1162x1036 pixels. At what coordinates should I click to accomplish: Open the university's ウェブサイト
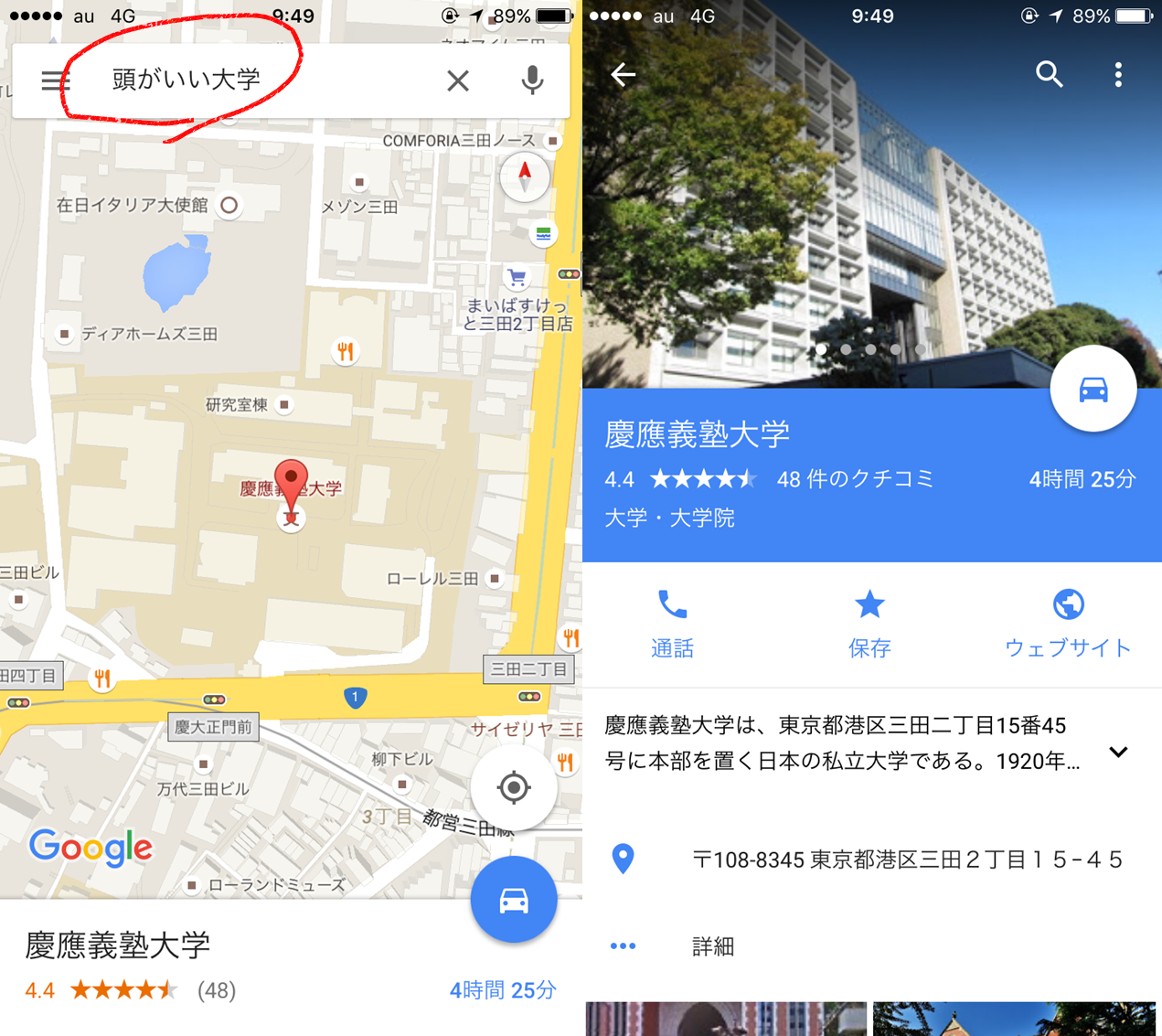[1068, 624]
